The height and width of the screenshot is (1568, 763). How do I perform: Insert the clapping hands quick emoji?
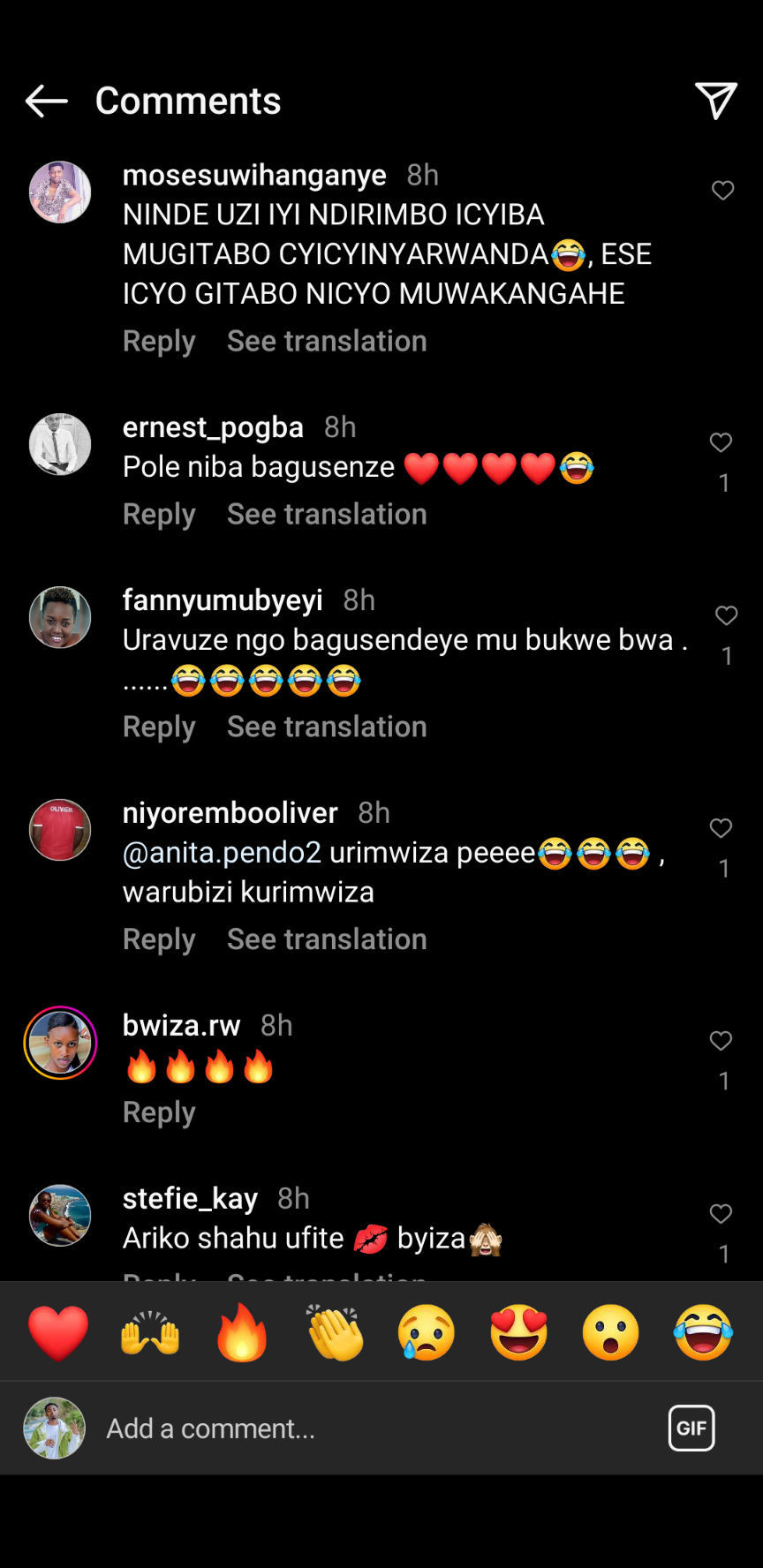[x=335, y=1332]
